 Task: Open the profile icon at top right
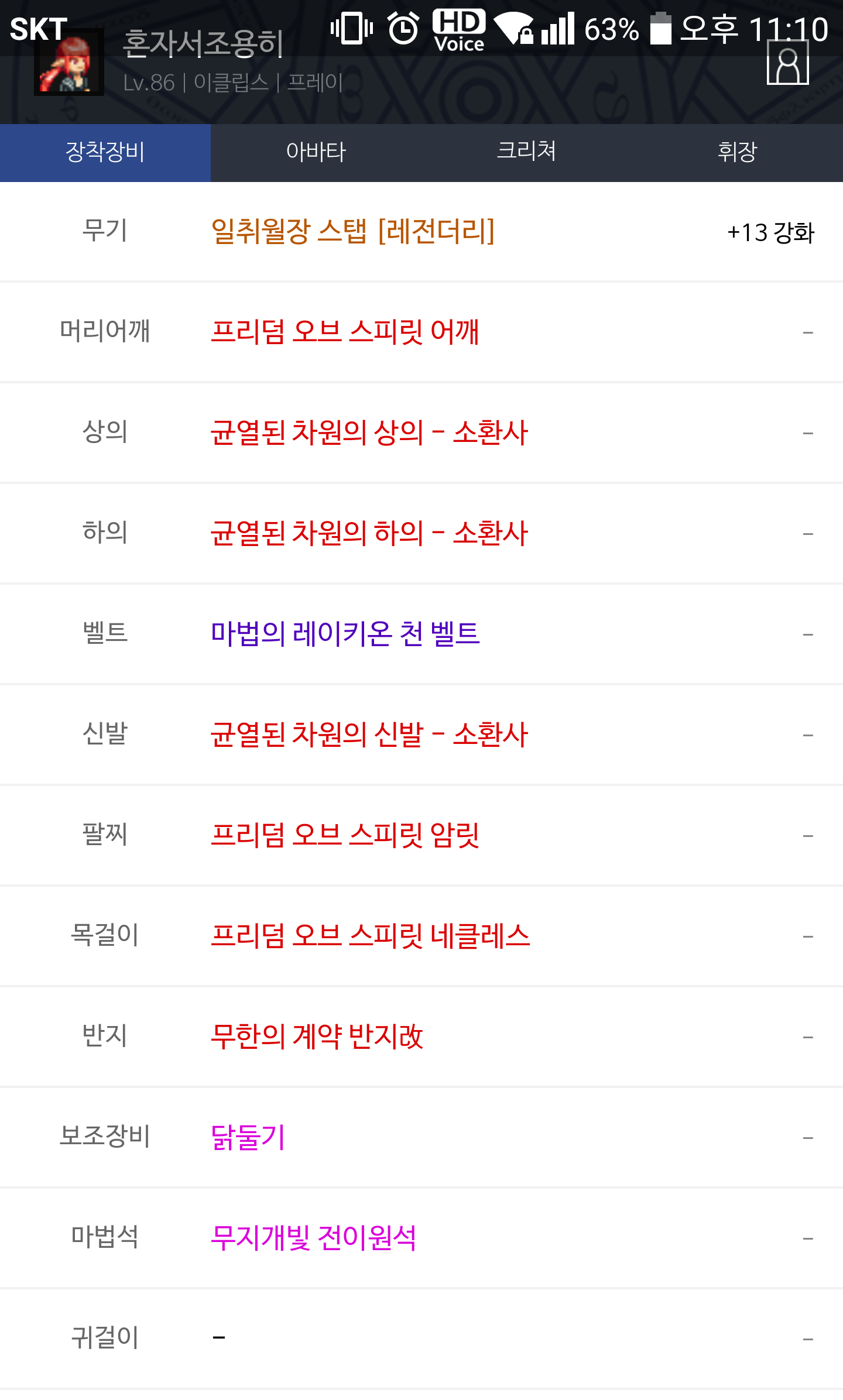click(x=787, y=63)
